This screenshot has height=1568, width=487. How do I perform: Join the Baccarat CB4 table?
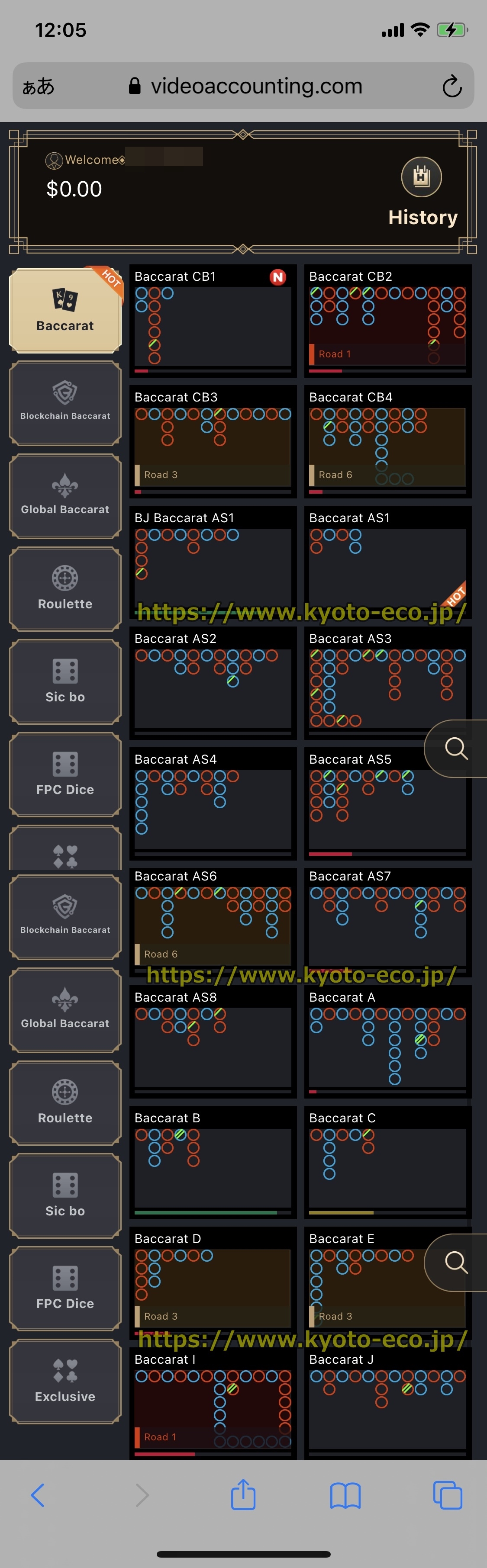pos(387,442)
